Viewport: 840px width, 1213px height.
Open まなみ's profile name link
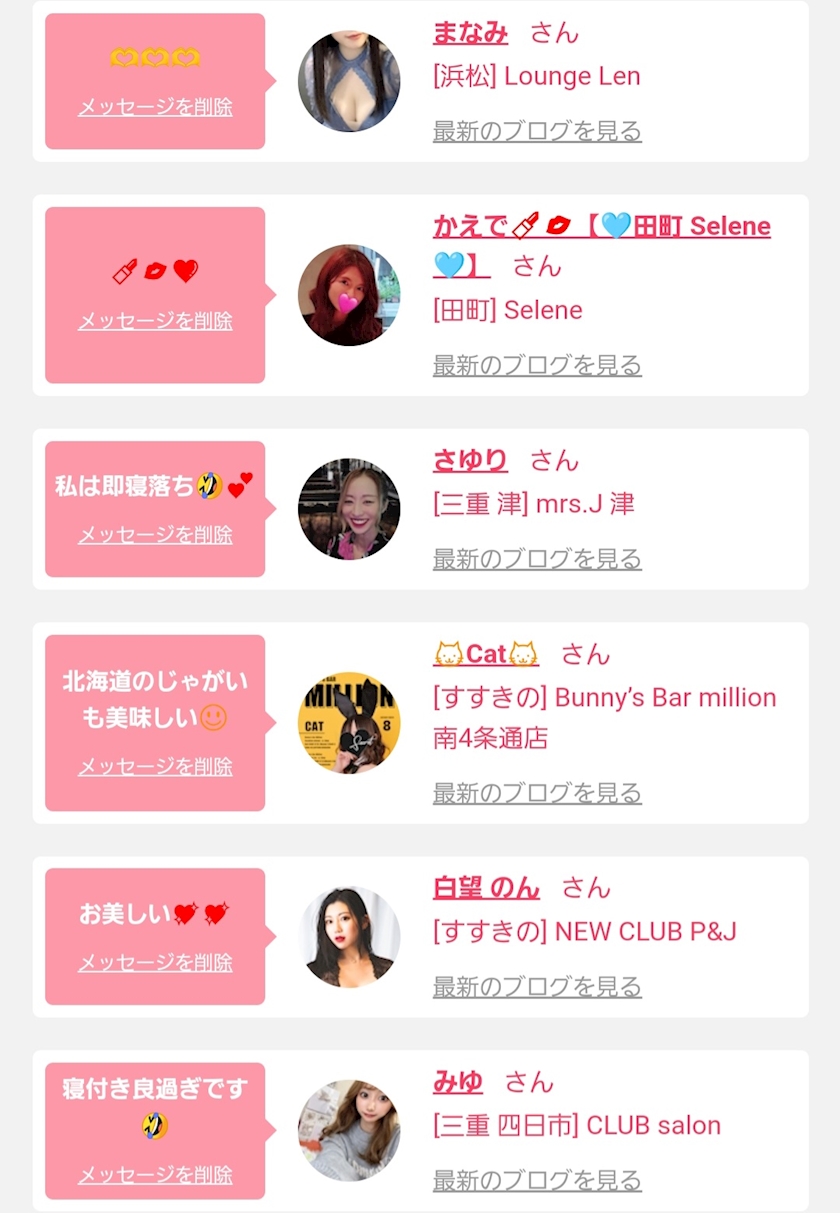(470, 33)
